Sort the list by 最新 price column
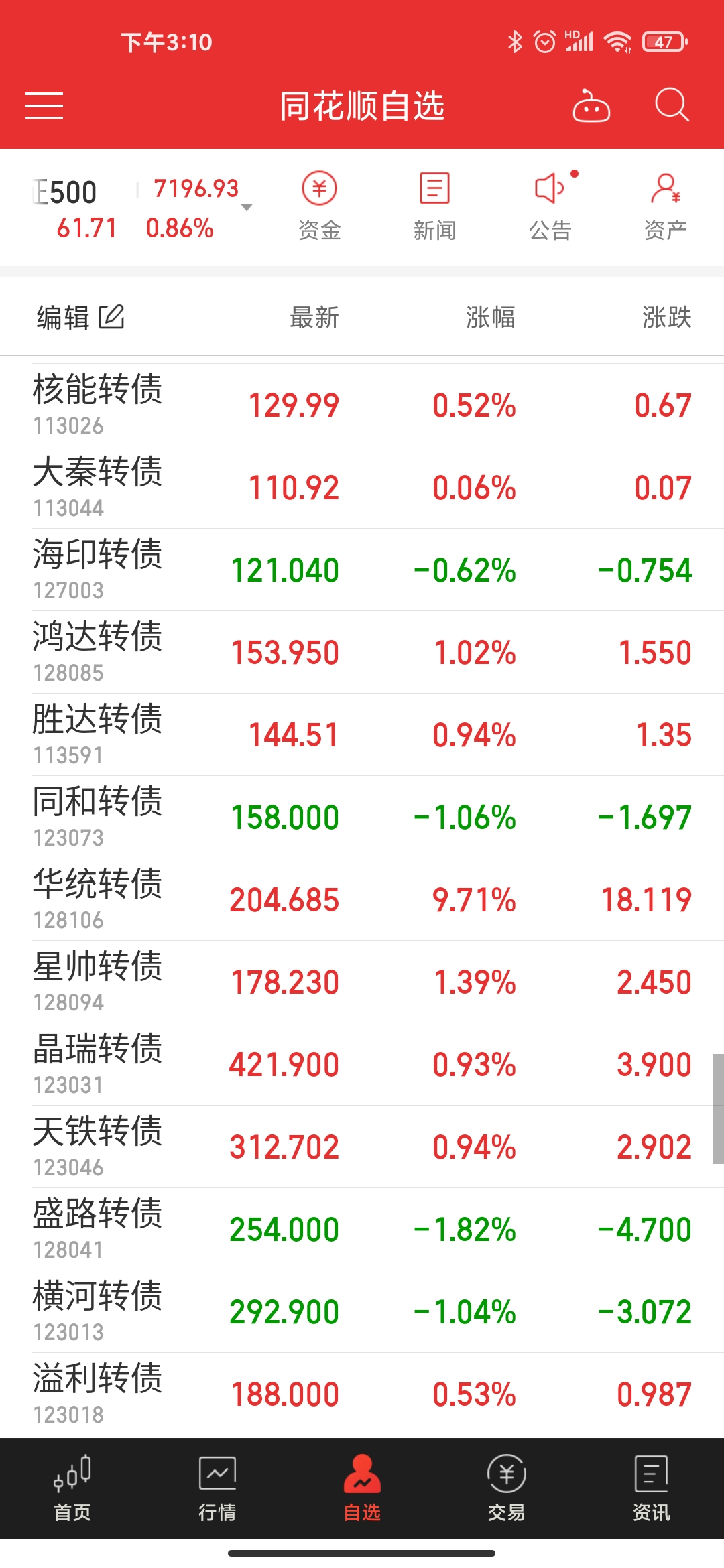Viewport: 724px width, 1568px height. tap(314, 317)
